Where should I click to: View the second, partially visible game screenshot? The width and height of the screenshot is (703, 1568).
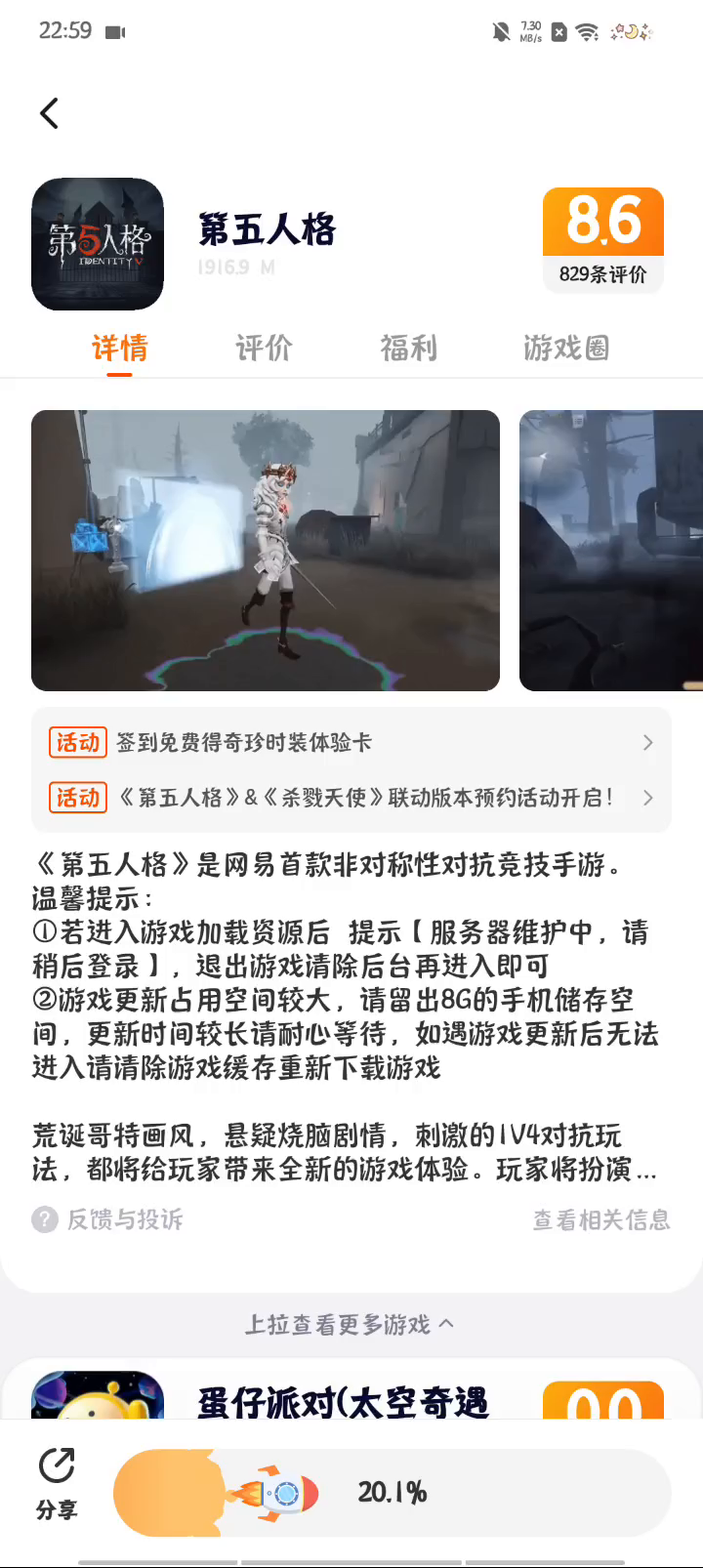tap(611, 550)
